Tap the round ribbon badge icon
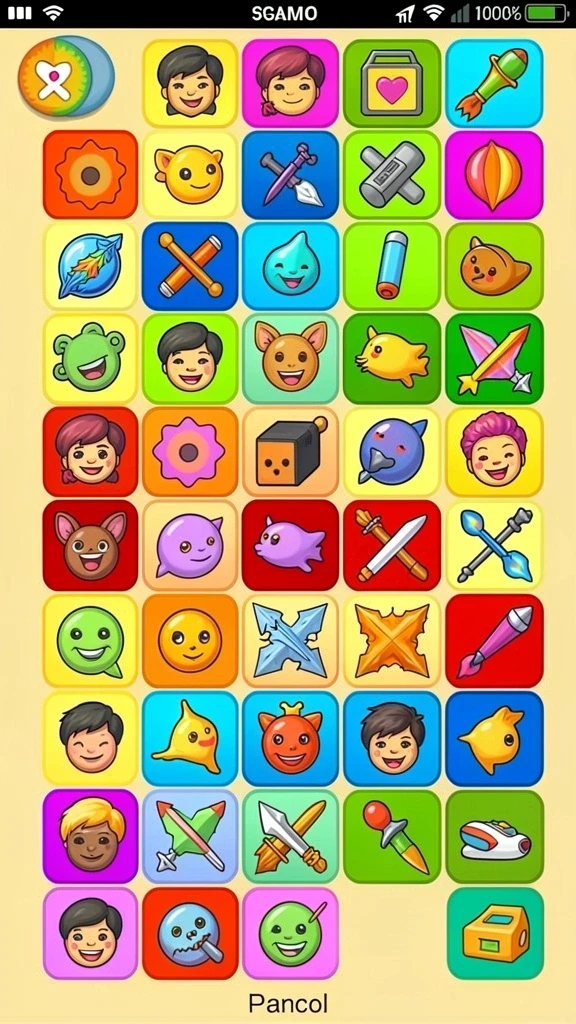576x1024 pixels. [x=65, y=76]
